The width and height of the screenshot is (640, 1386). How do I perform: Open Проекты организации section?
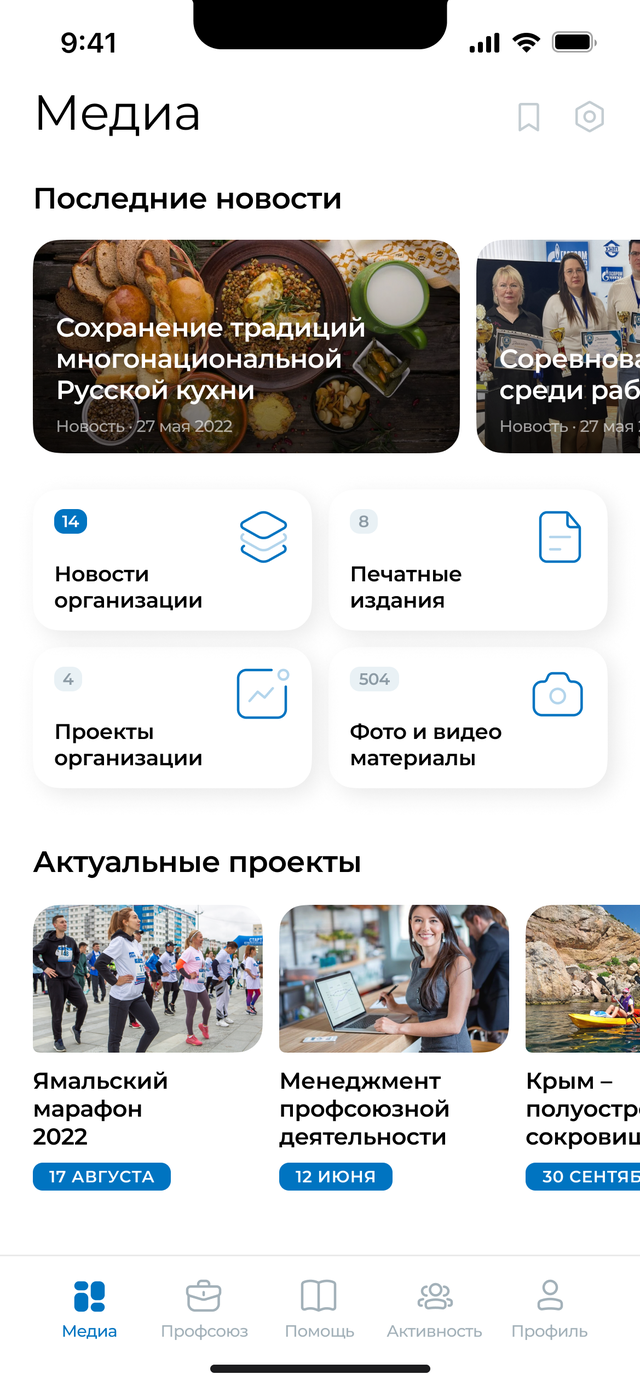pyautogui.click(x=172, y=718)
